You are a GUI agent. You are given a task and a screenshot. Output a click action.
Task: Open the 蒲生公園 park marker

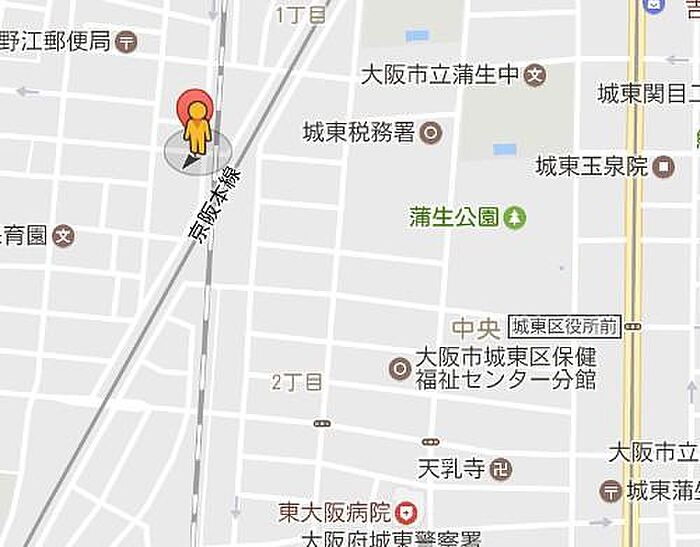[514, 217]
